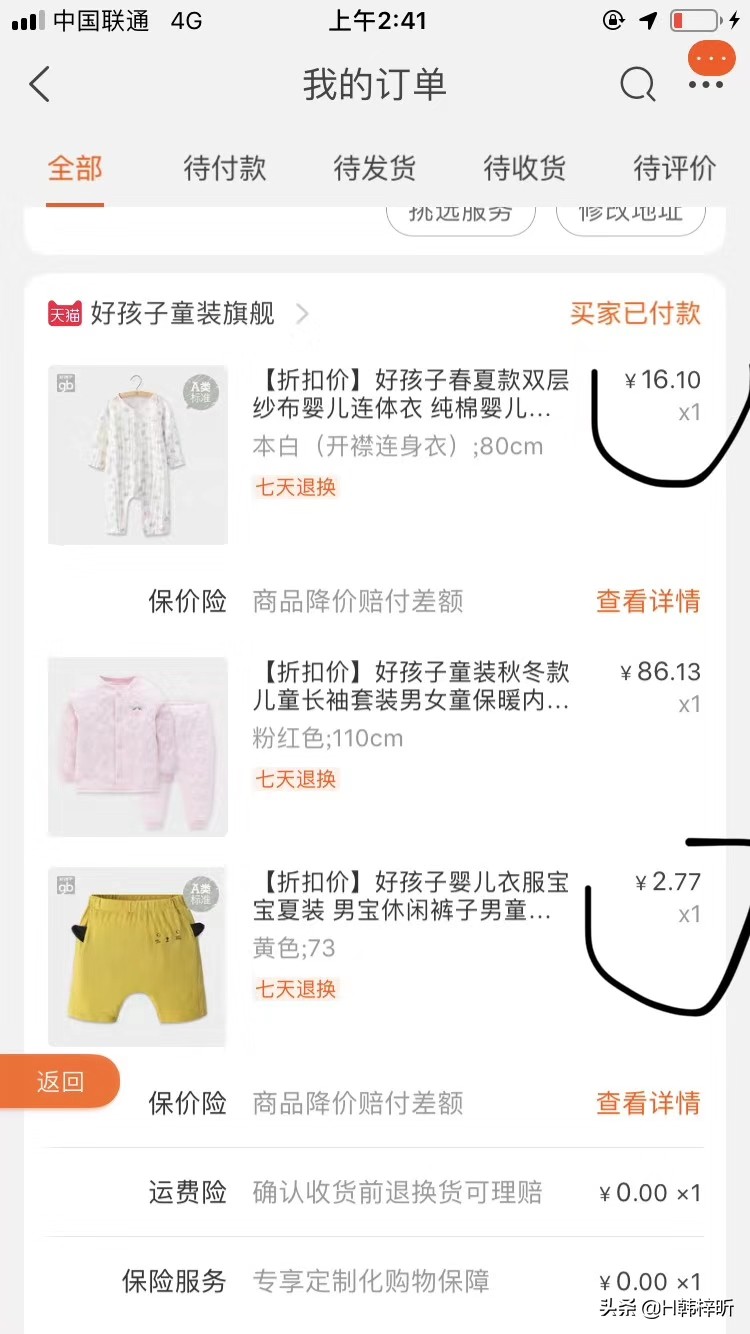The image size is (750, 1334).
Task: Go back from My Orders
Action: coord(40,85)
